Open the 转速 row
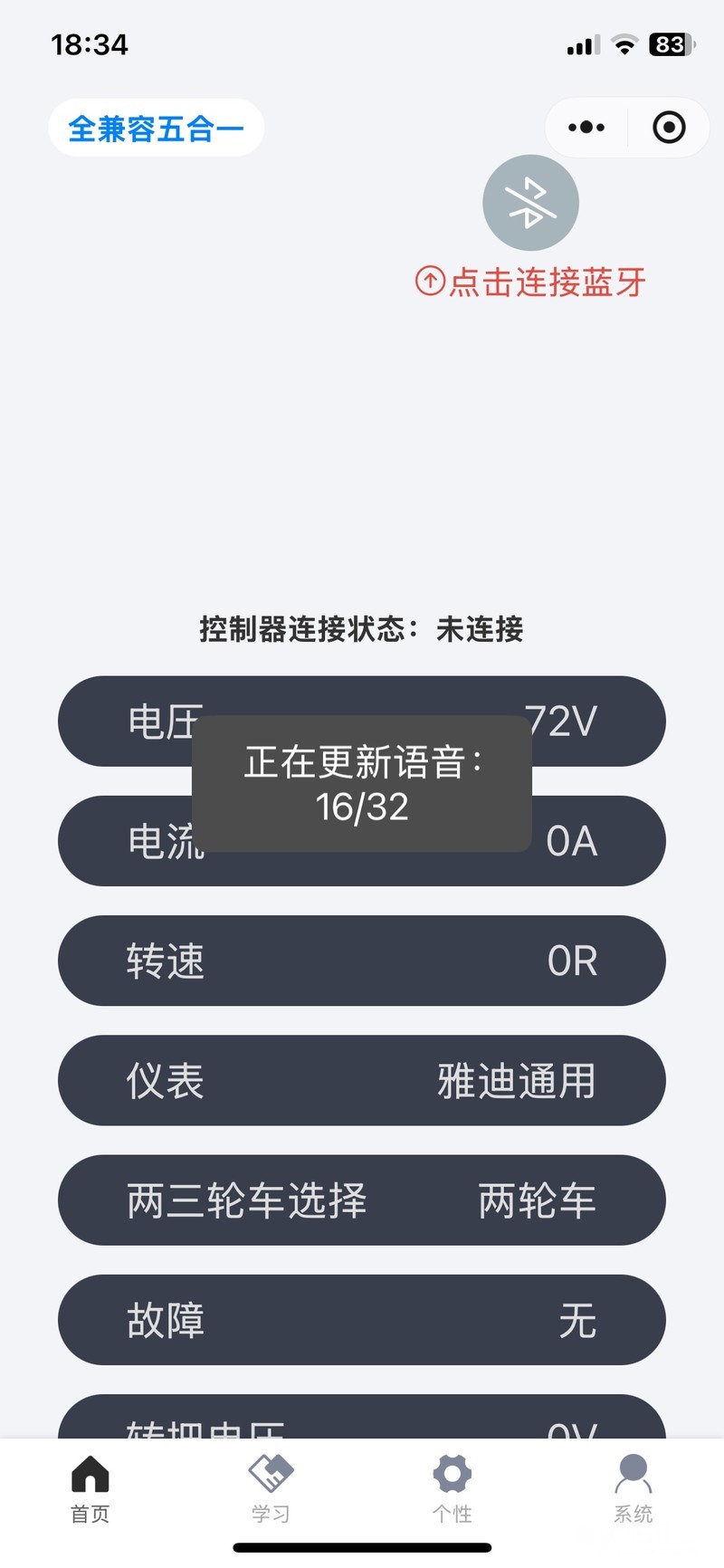Image resolution: width=724 pixels, height=1568 pixels. pos(362,961)
